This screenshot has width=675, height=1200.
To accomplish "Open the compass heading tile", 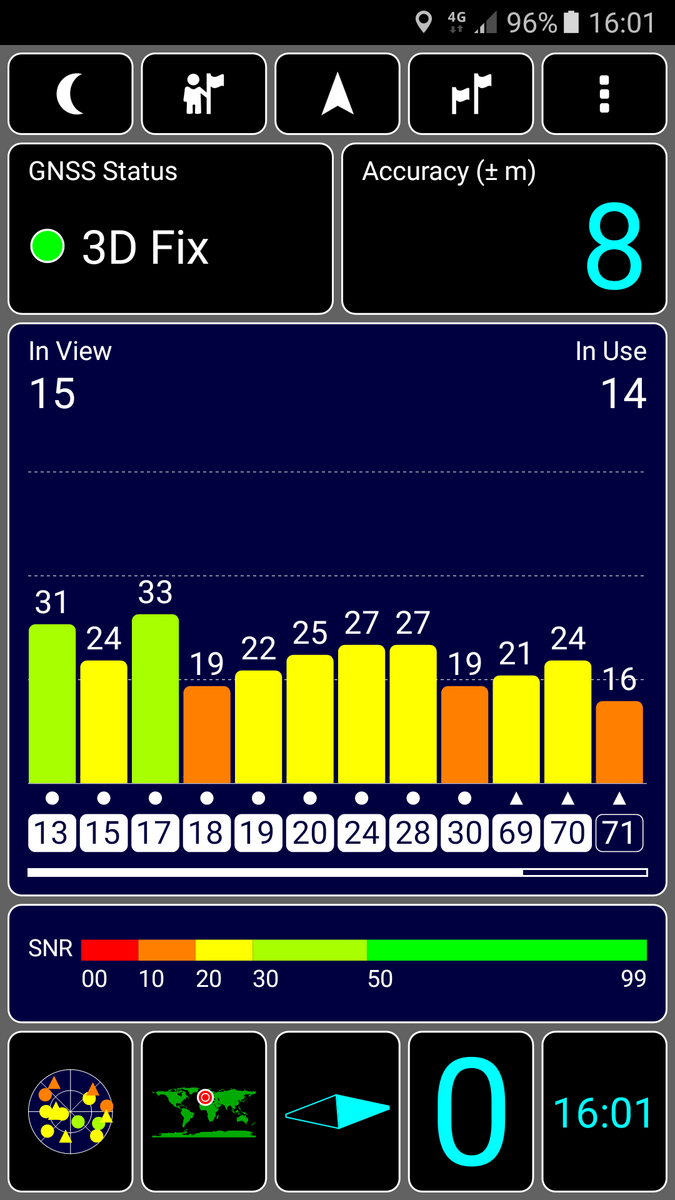I will point(338,1112).
